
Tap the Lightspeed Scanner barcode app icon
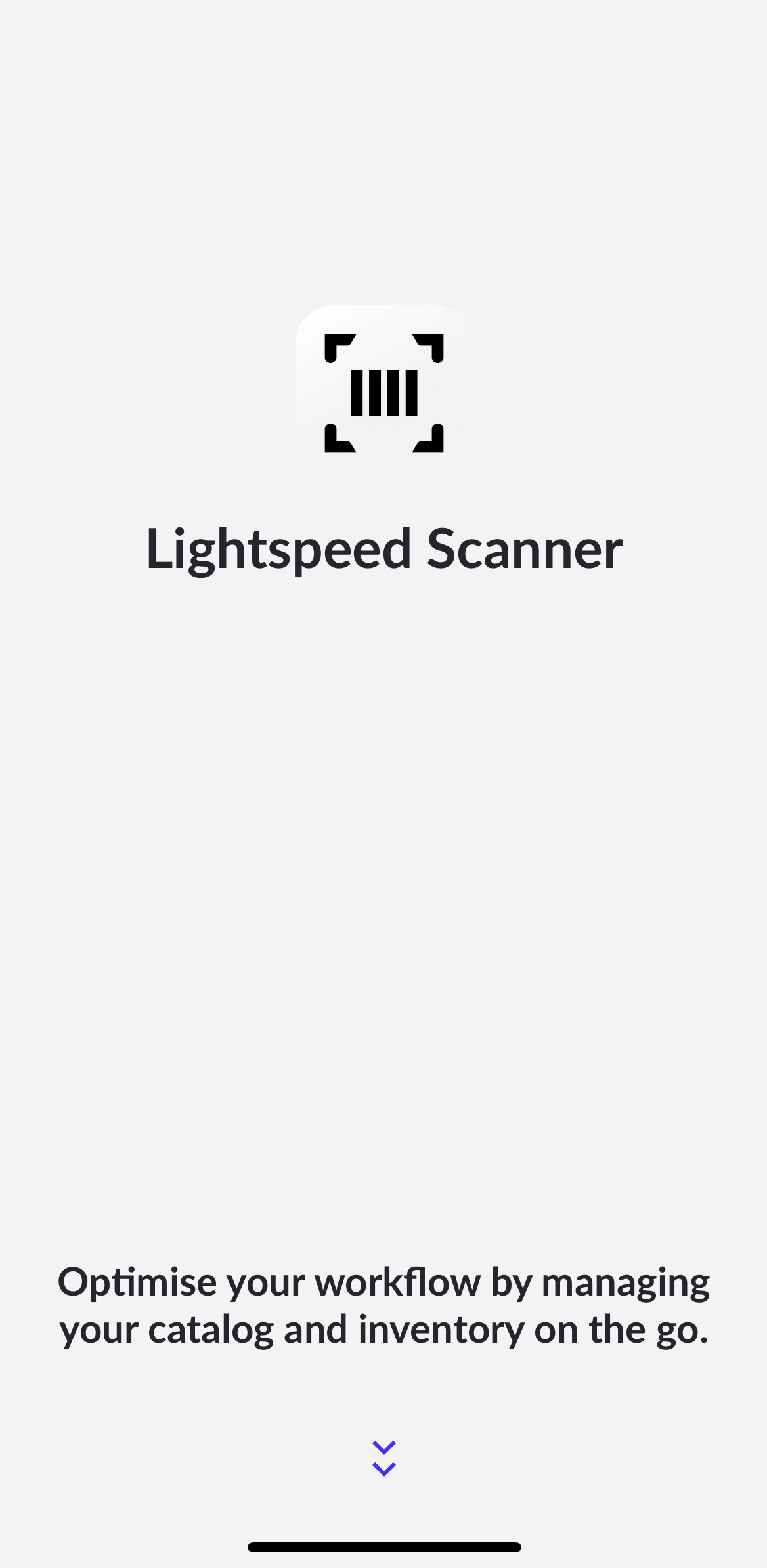[x=383, y=391]
